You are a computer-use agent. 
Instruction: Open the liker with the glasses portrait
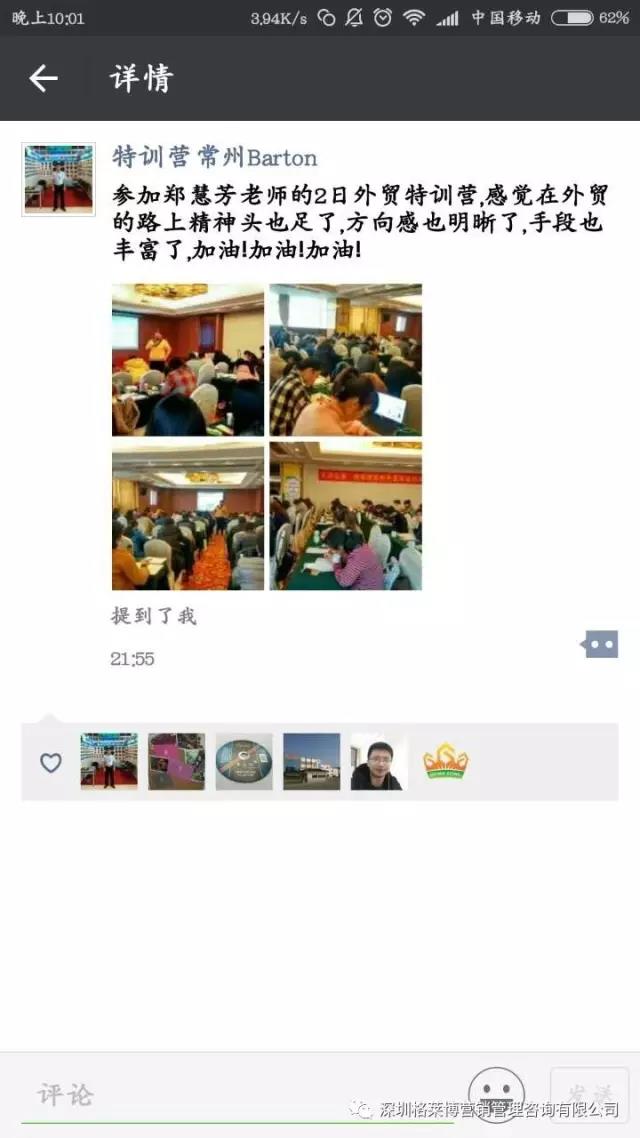tap(379, 761)
